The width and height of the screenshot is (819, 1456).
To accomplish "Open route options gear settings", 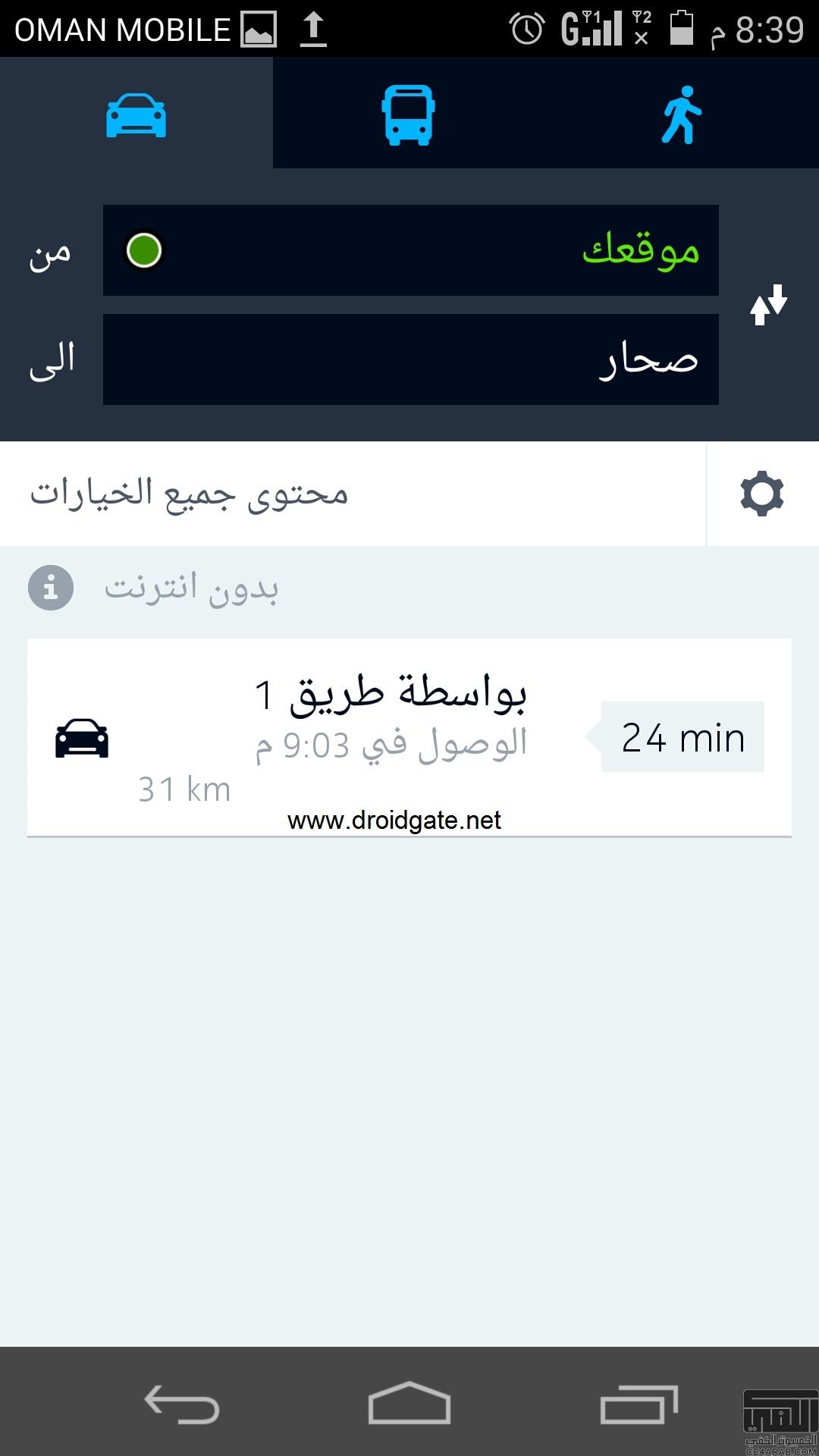I will coord(762,494).
